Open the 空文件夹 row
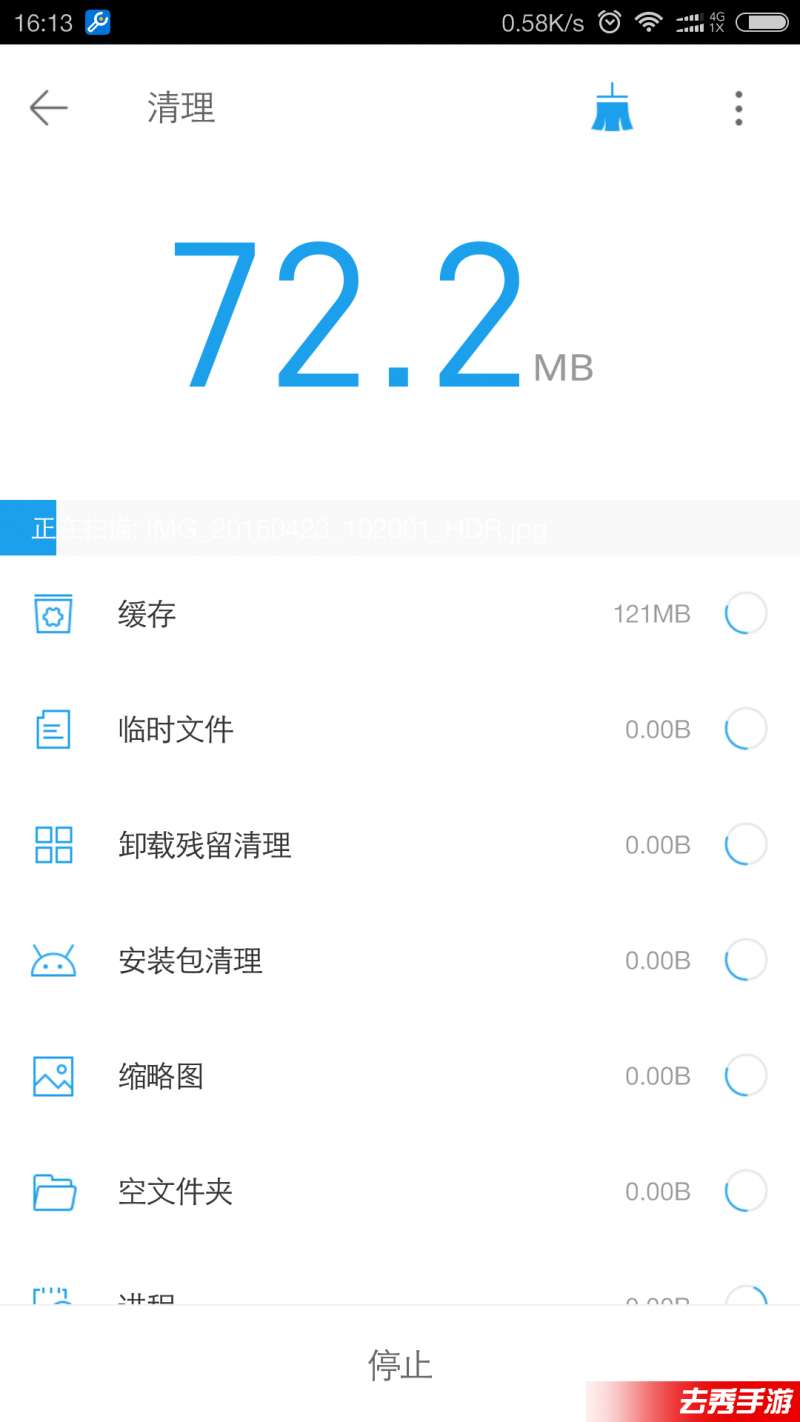The height and width of the screenshot is (1422, 800). pos(400,1191)
